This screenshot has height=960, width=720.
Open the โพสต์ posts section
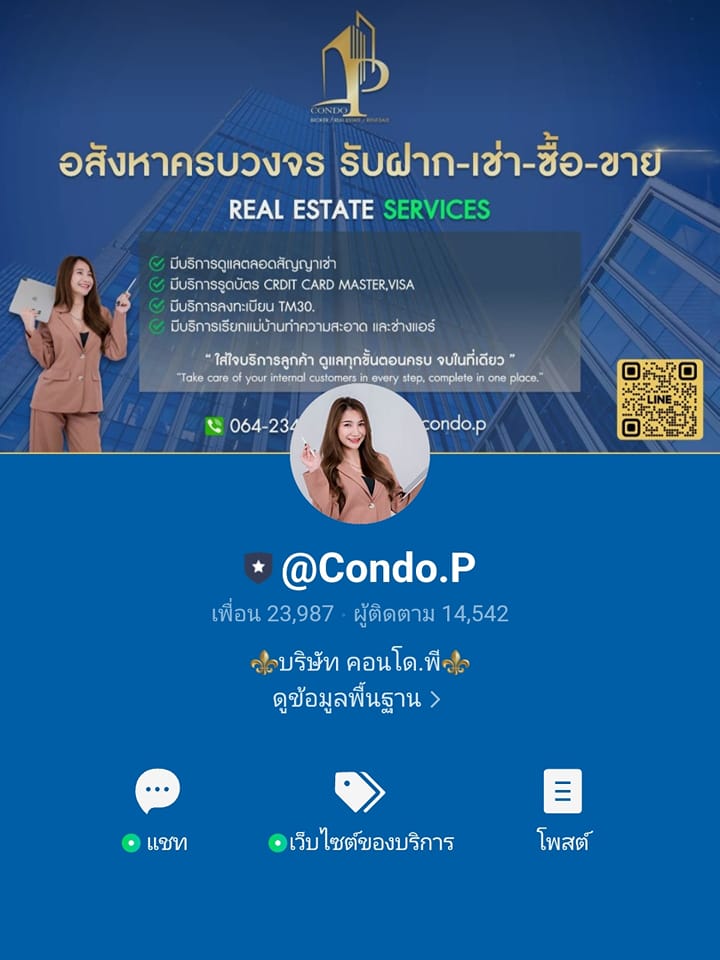point(562,810)
